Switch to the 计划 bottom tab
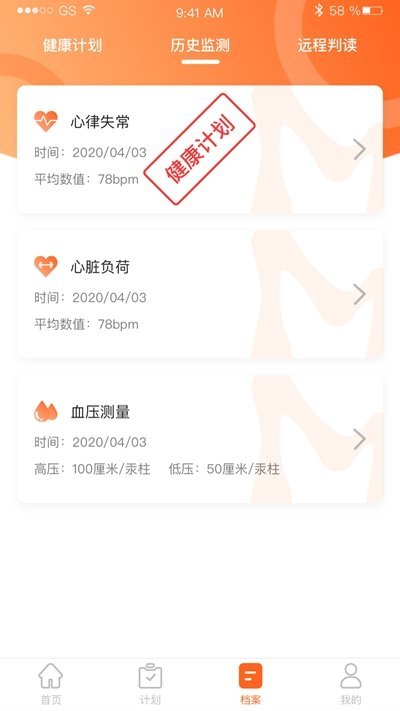 click(x=150, y=684)
